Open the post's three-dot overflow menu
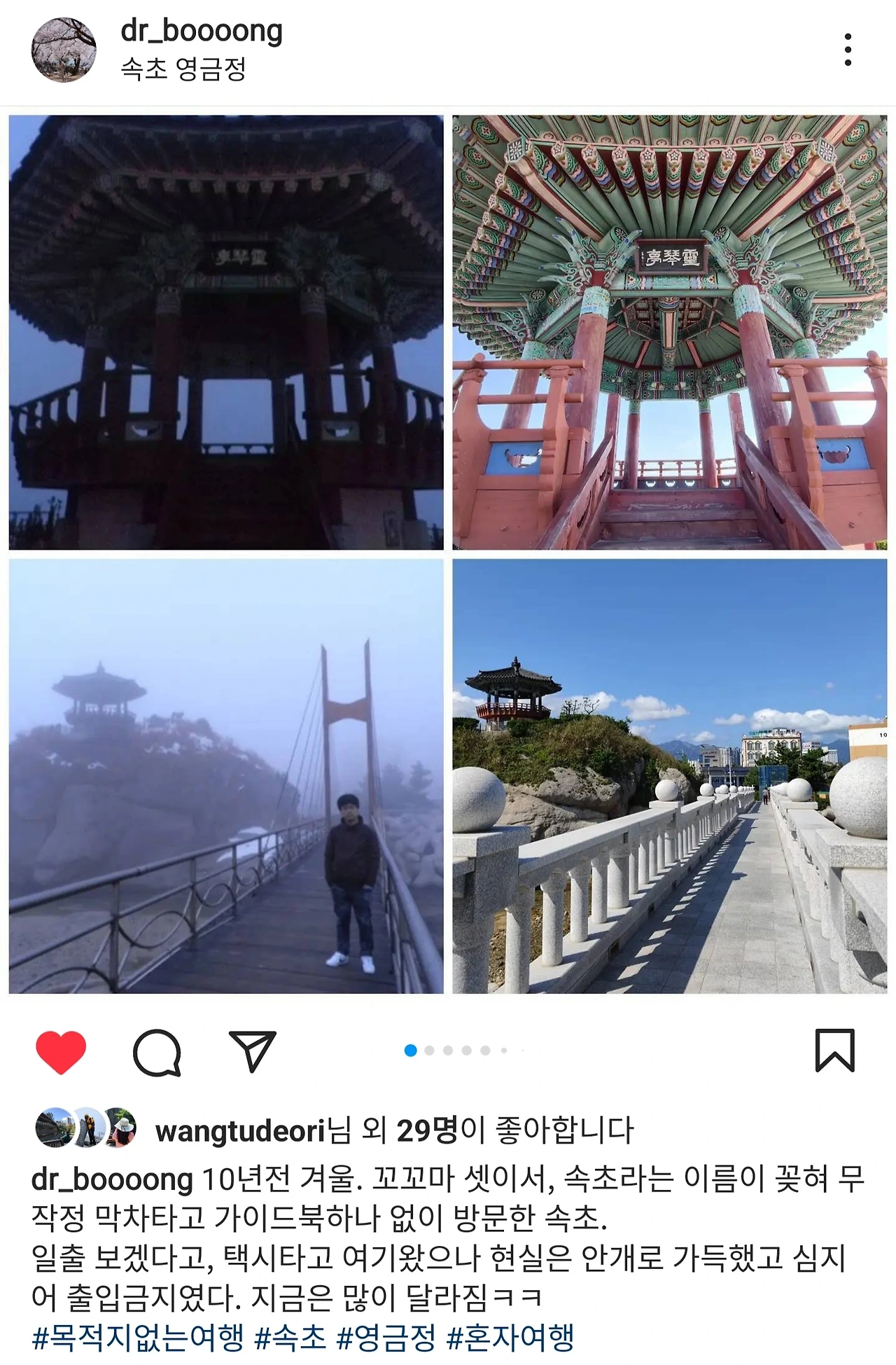 point(848,50)
